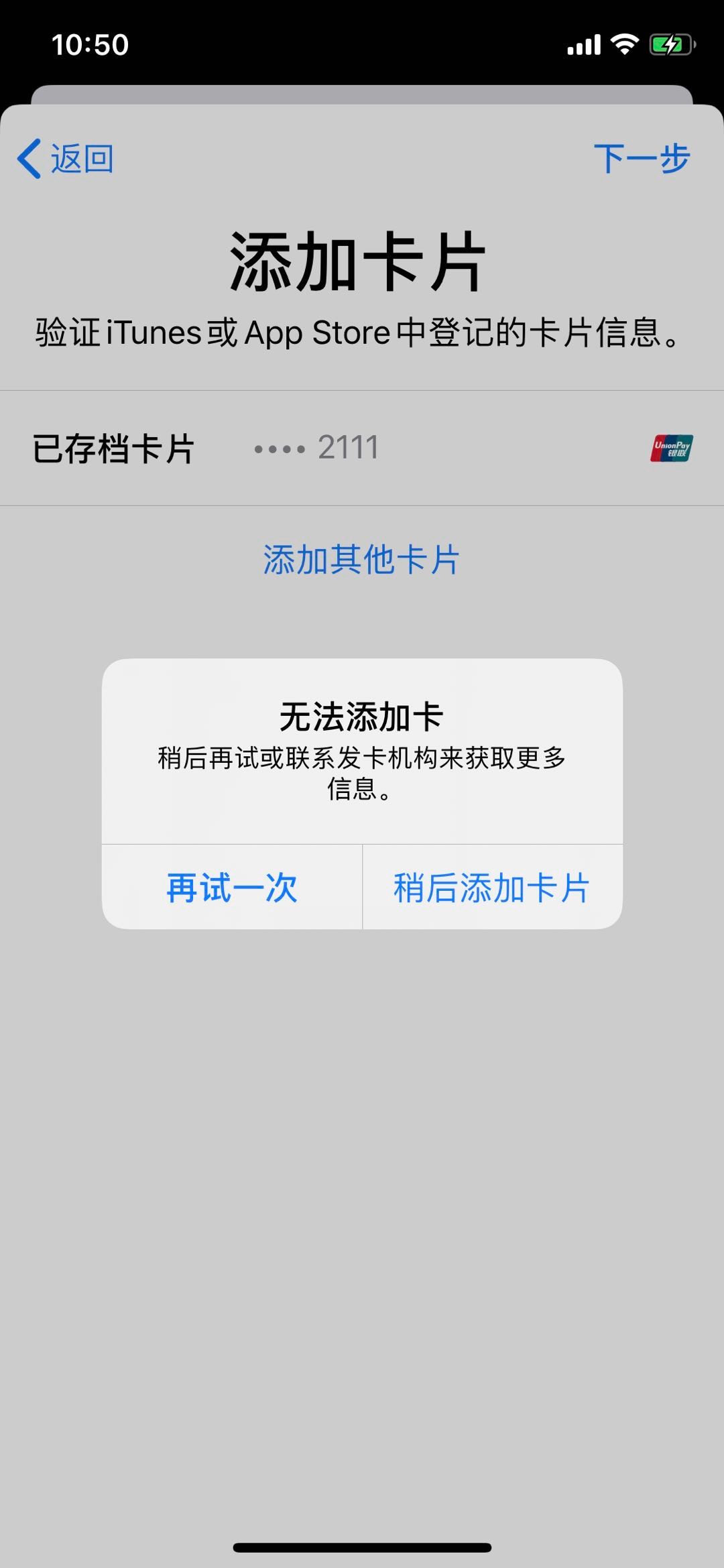Tap 下一步 to continue

[x=642, y=159]
